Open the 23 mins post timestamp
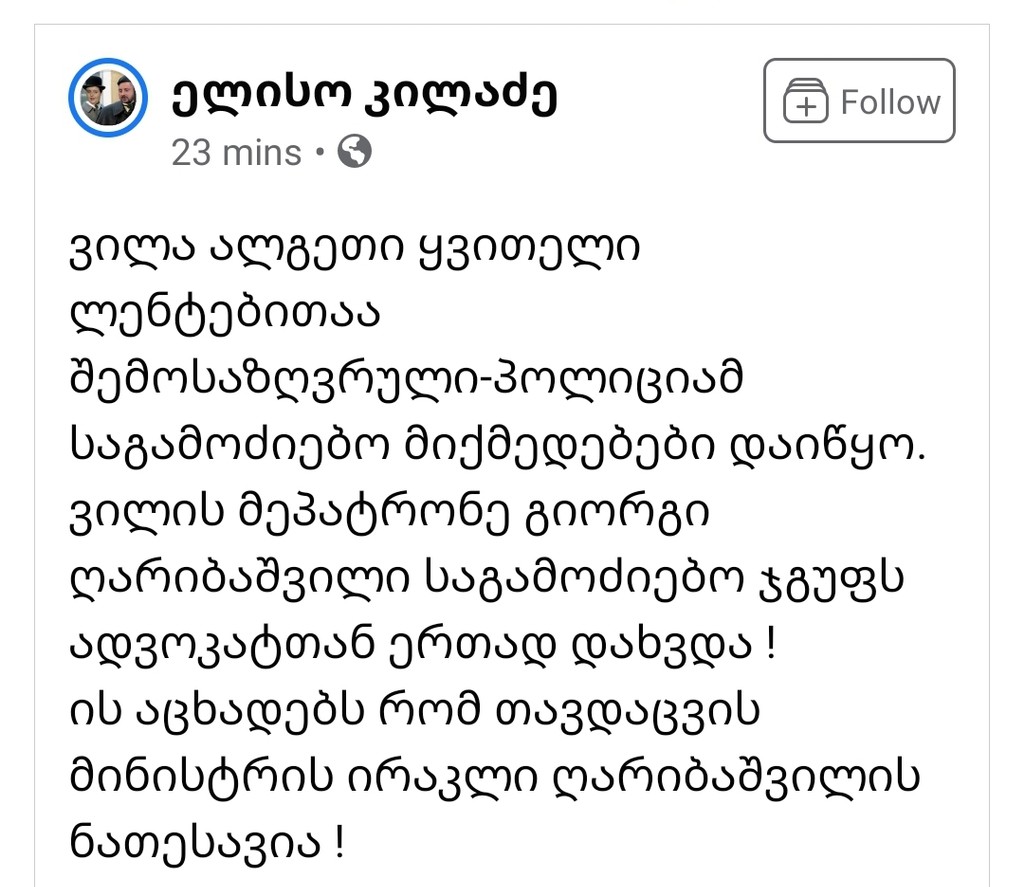This screenshot has height=887, width=1024. pyautogui.click(x=236, y=153)
